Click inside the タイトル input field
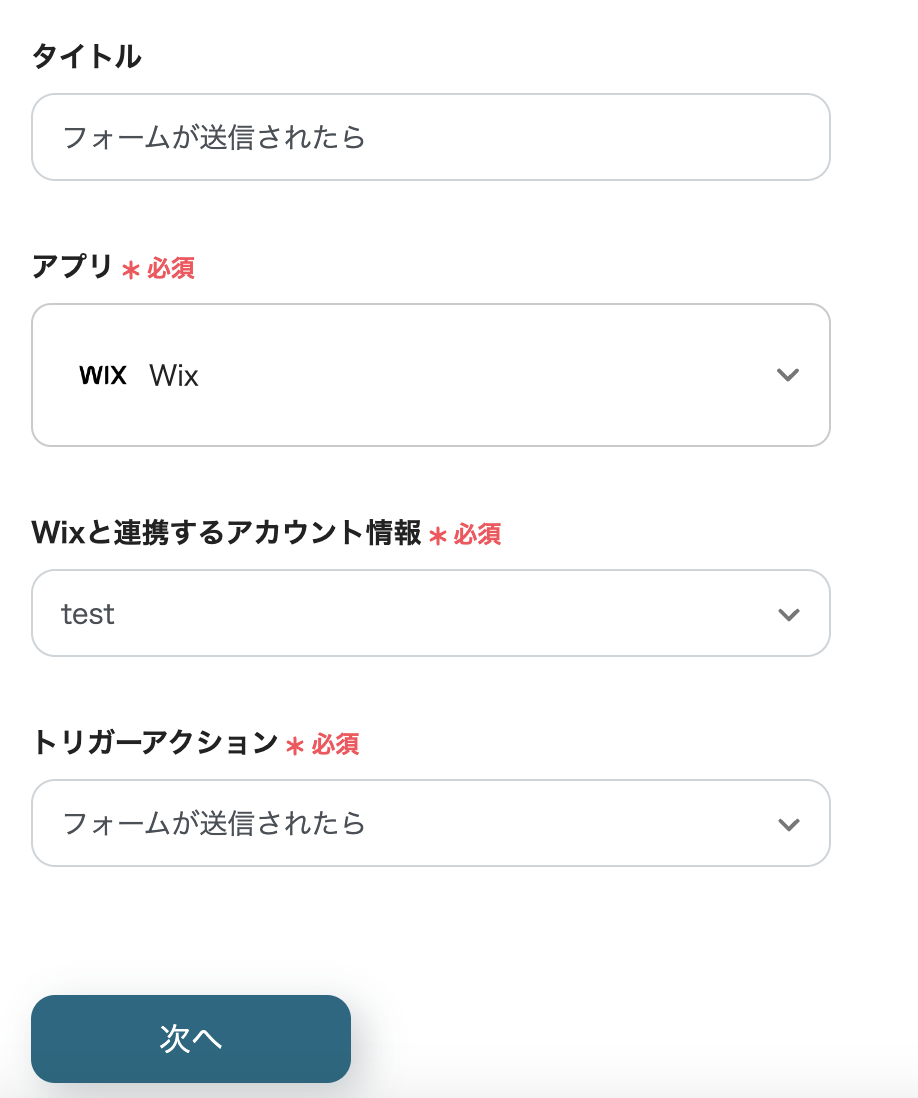 pyautogui.click(x=430, y=137)
